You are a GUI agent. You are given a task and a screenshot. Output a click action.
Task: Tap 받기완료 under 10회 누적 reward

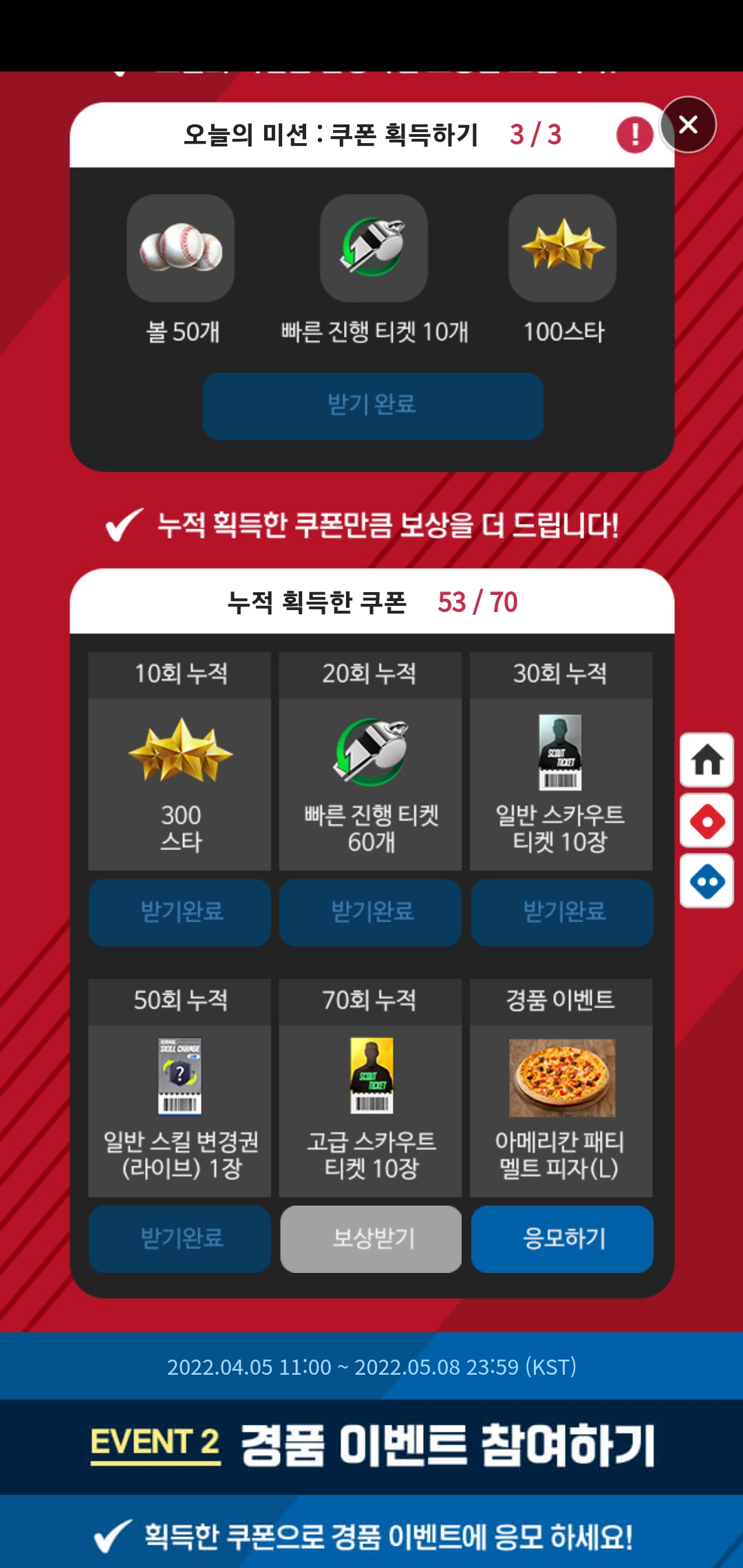(x=180, y=912)
